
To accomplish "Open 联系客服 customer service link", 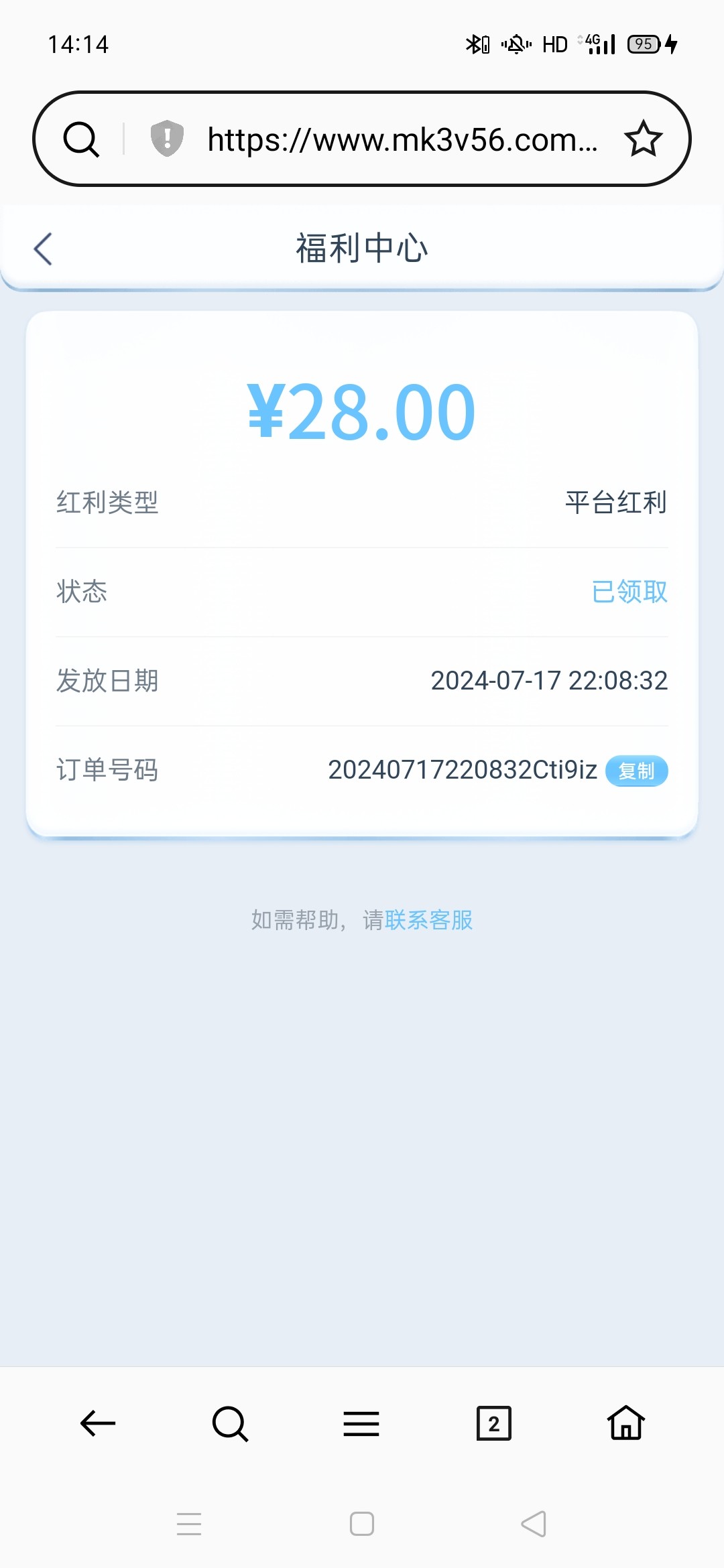I will (x=428, y=921).
